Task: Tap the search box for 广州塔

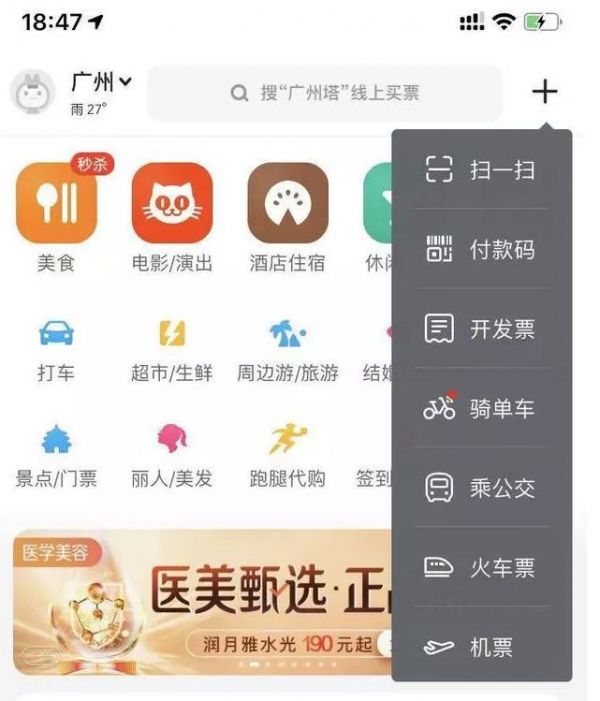Action: (325, 93)
